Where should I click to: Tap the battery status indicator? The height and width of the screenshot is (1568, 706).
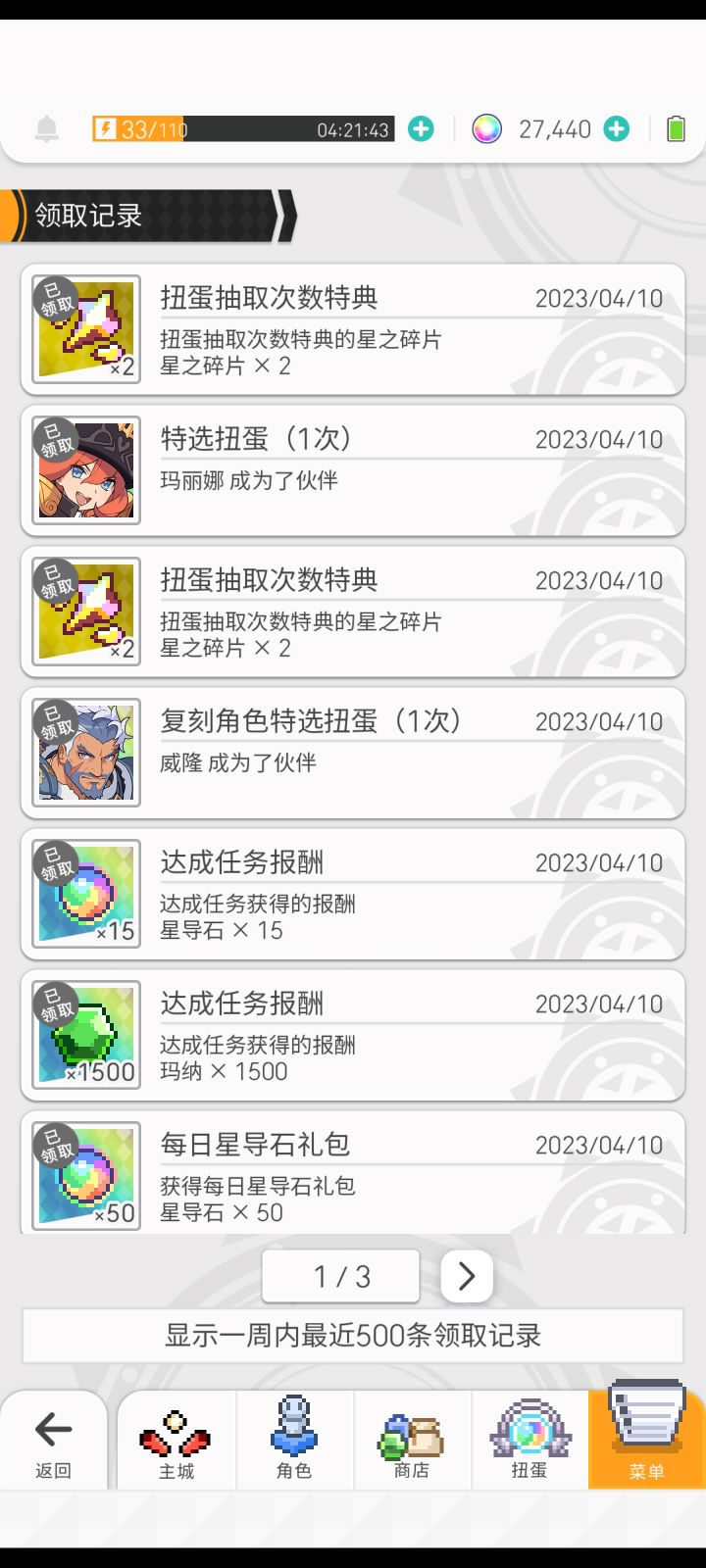676,128
